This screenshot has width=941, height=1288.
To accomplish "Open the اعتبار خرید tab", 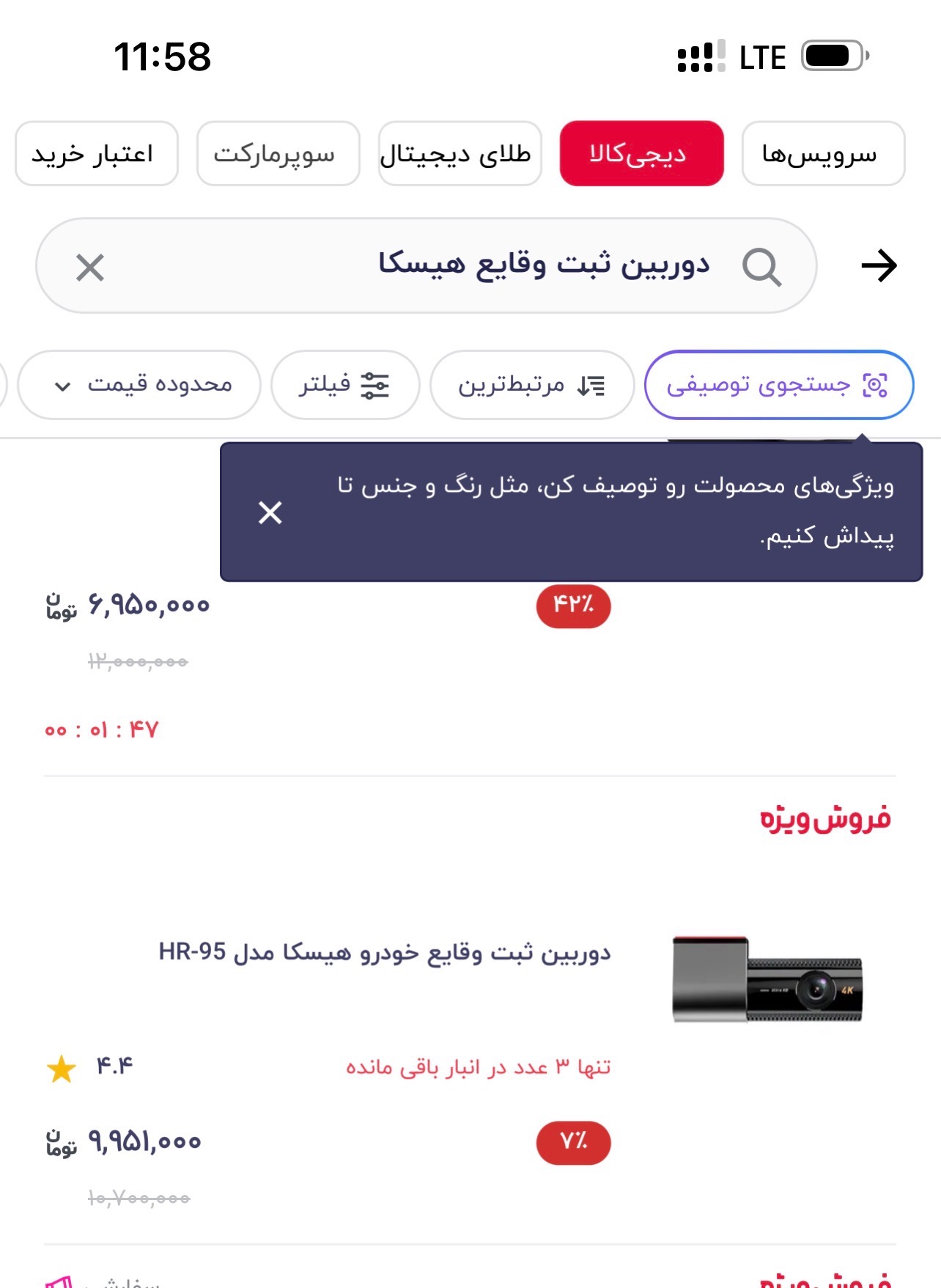I will (x=96, y=154).
